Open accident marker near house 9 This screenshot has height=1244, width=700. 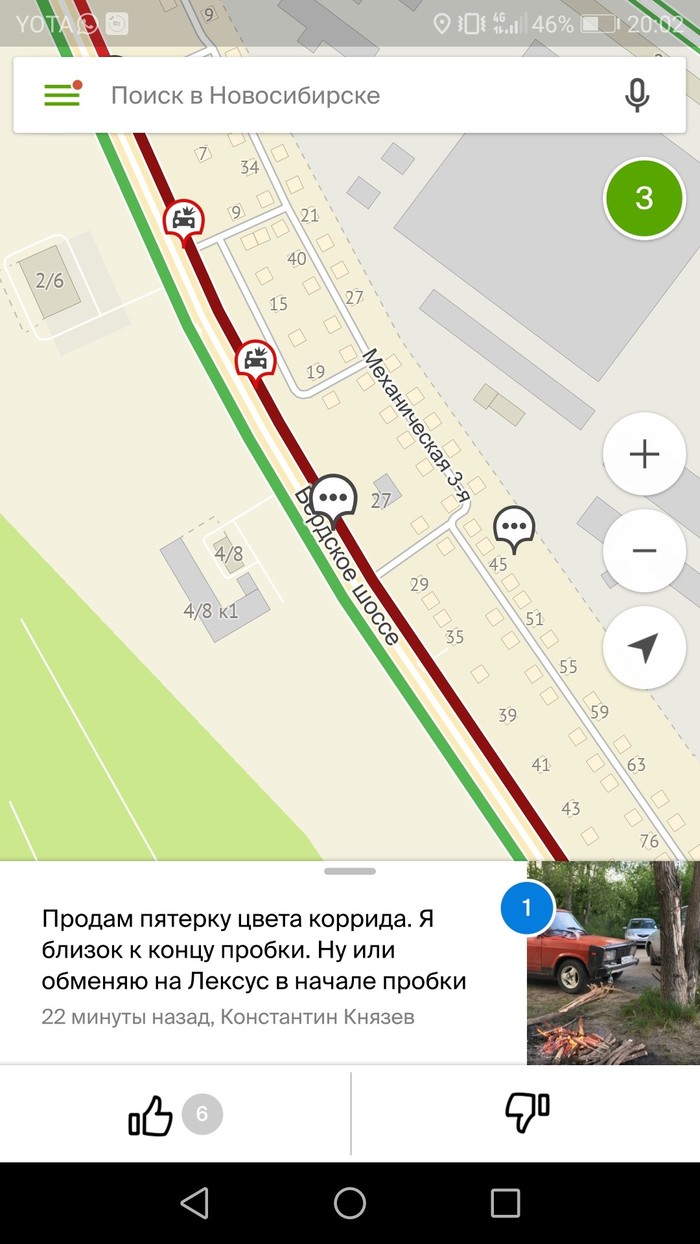[183, 219]
